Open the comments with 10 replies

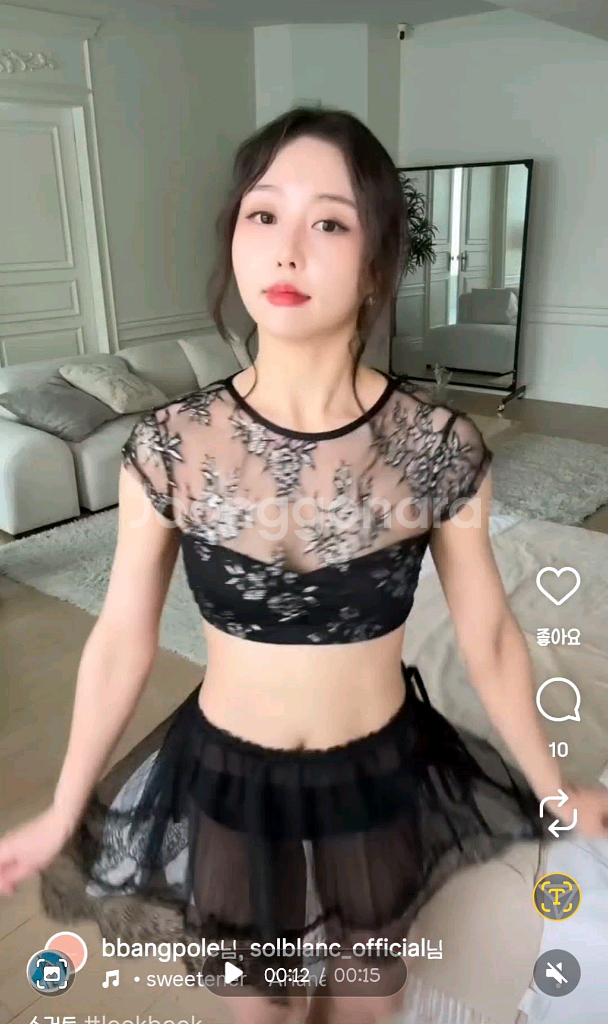tap(558, 699)
